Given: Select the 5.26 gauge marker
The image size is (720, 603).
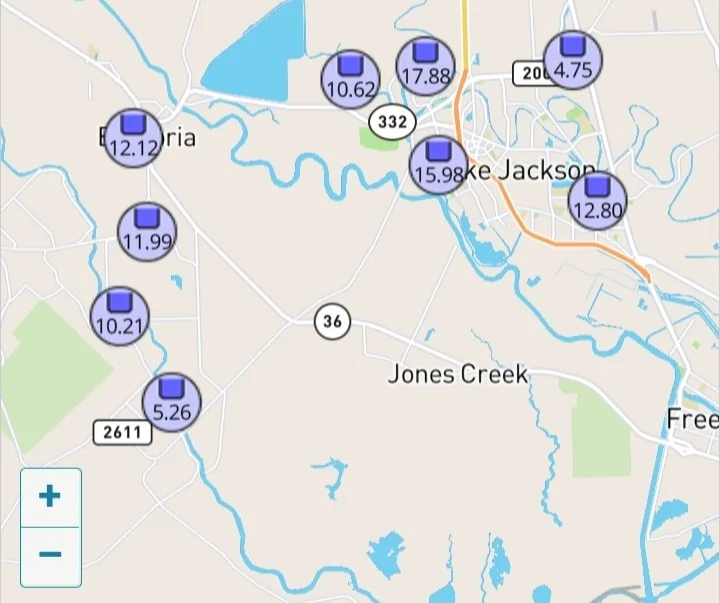Looking at the screenshot, I should 172,400.
